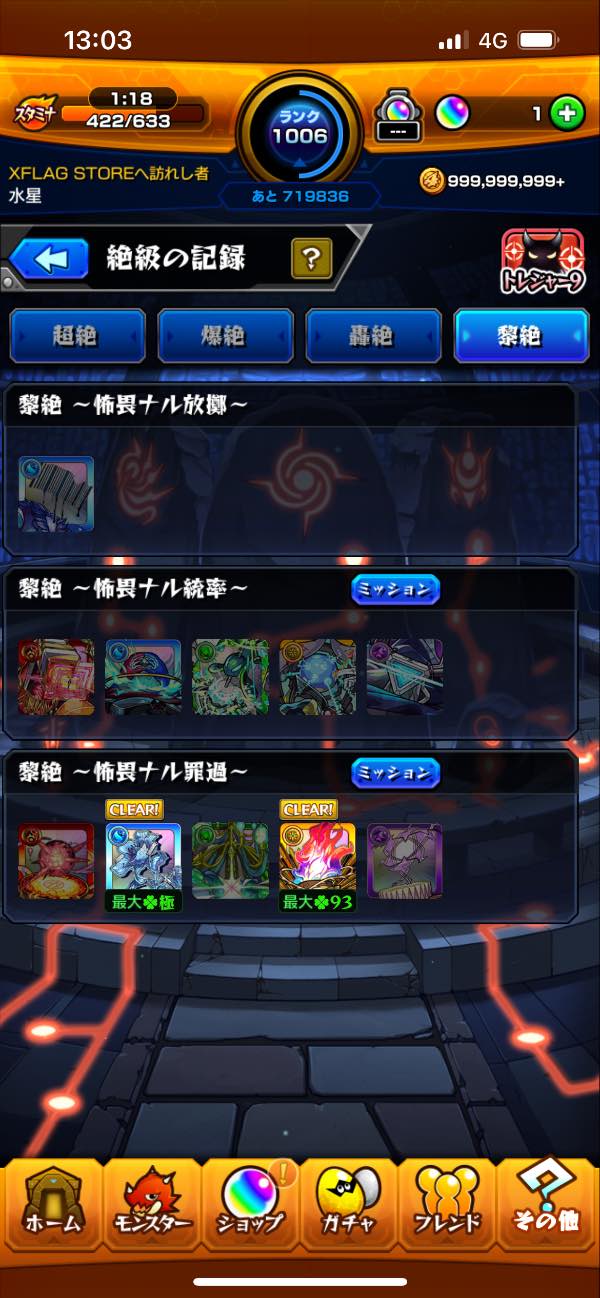Open the Treasure 9 icon
Viewport: 600px width, 1298px height.
542,264
